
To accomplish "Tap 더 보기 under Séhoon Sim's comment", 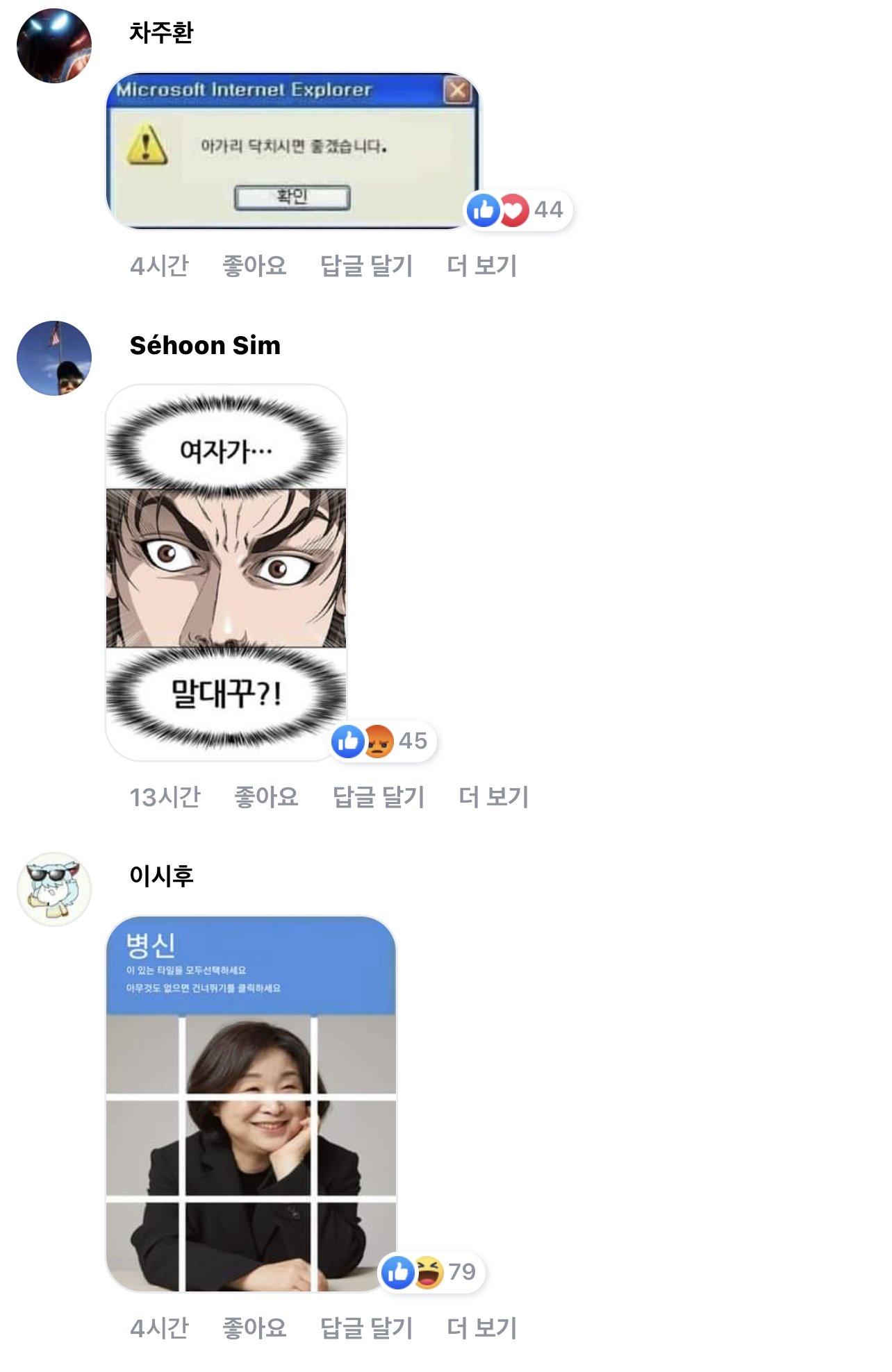I will tap(493, 797).
